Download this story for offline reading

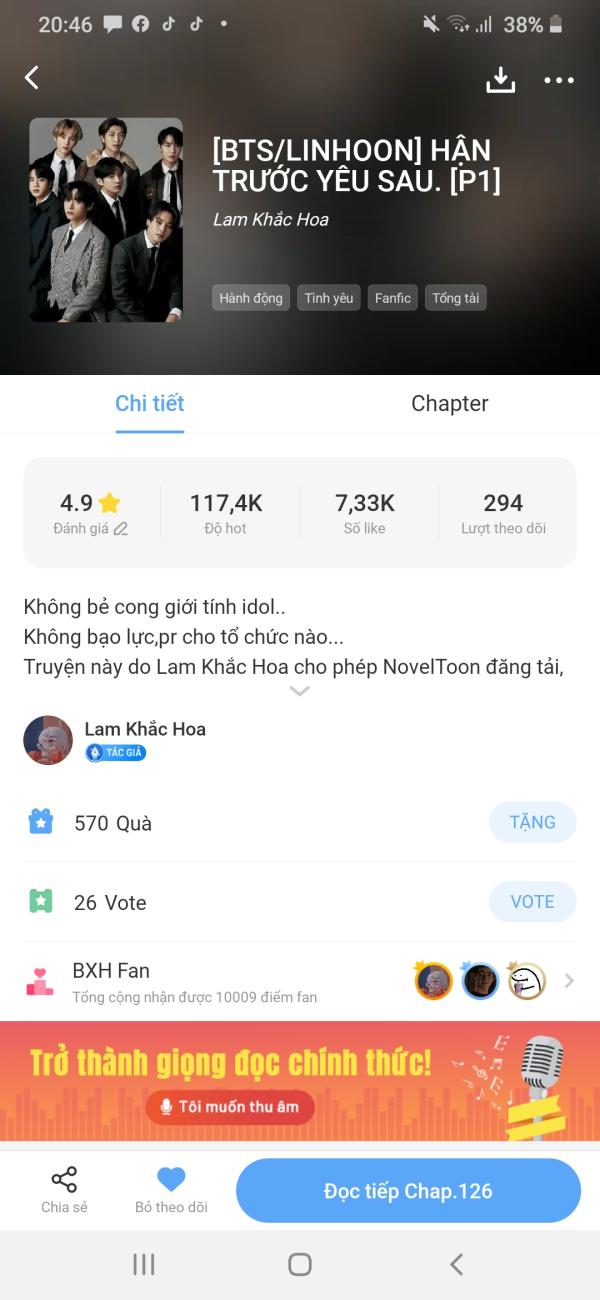click(x=500, y=80)
